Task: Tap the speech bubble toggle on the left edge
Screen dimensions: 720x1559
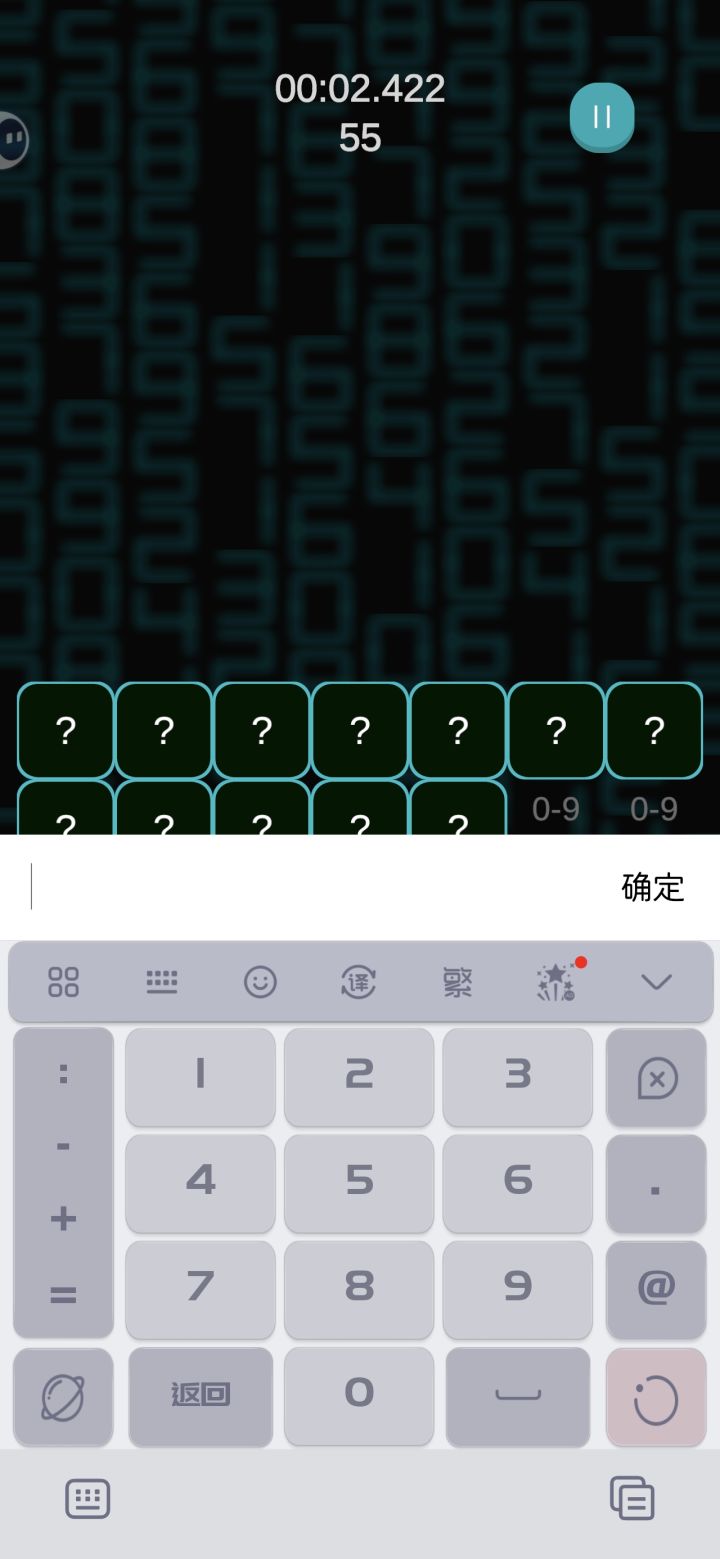Action: (x=12, y=140)
